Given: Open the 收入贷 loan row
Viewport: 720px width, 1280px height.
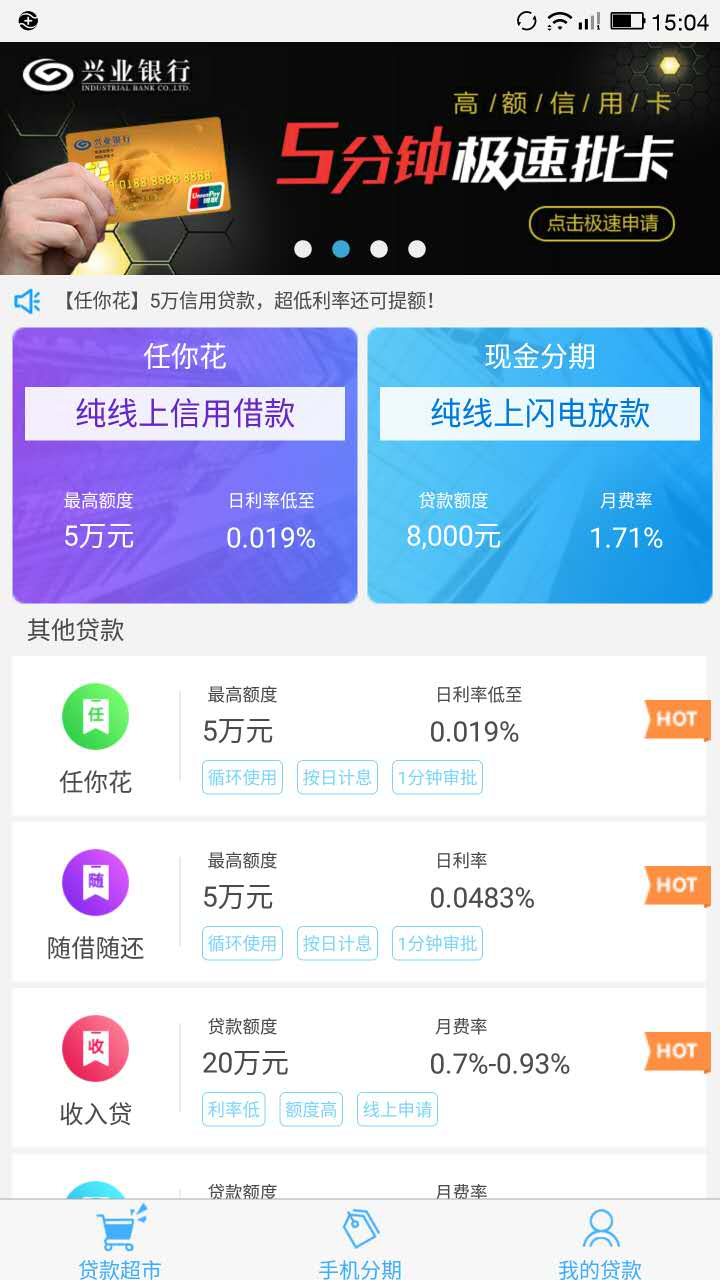Looking at the screenshot, I should click(360, 1068).
